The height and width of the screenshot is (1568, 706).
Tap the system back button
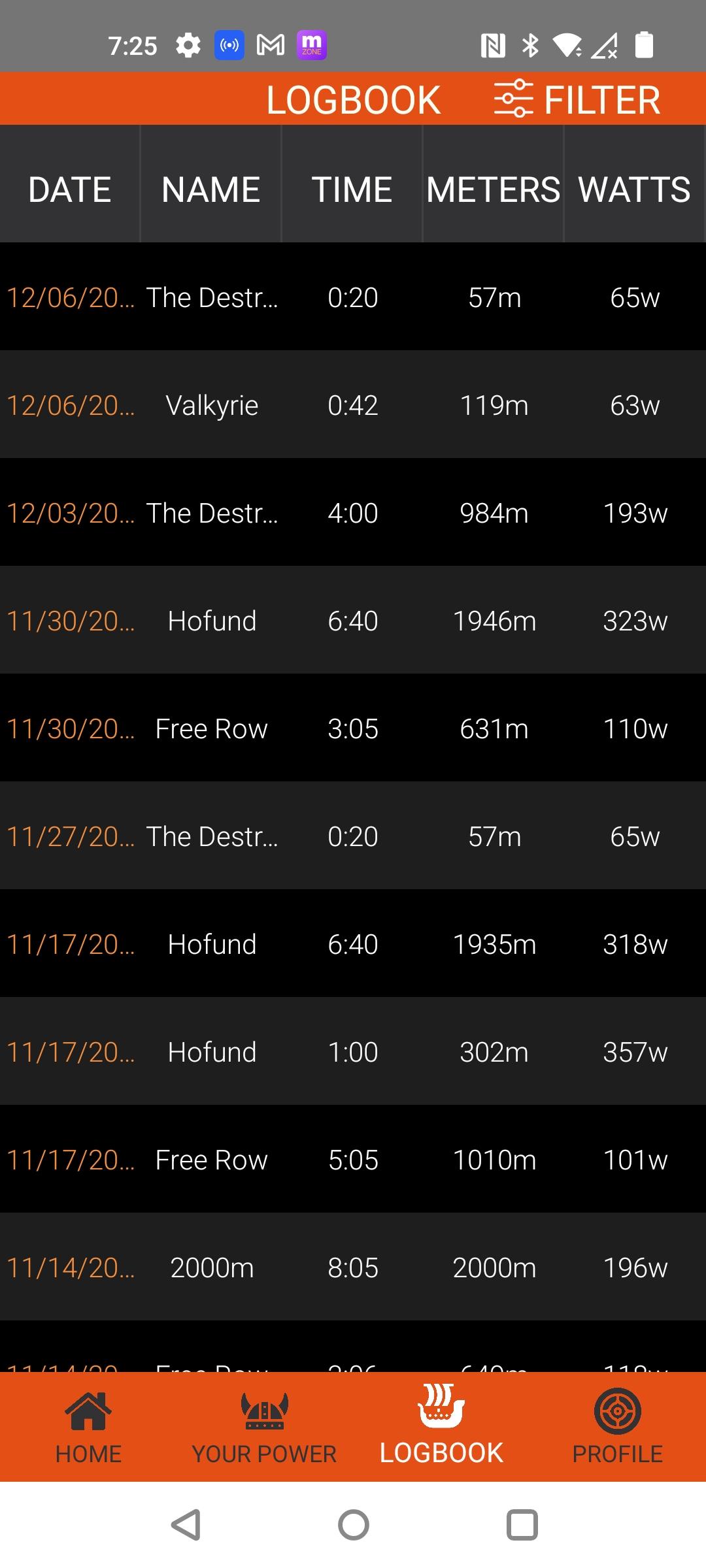point(186,1525)
